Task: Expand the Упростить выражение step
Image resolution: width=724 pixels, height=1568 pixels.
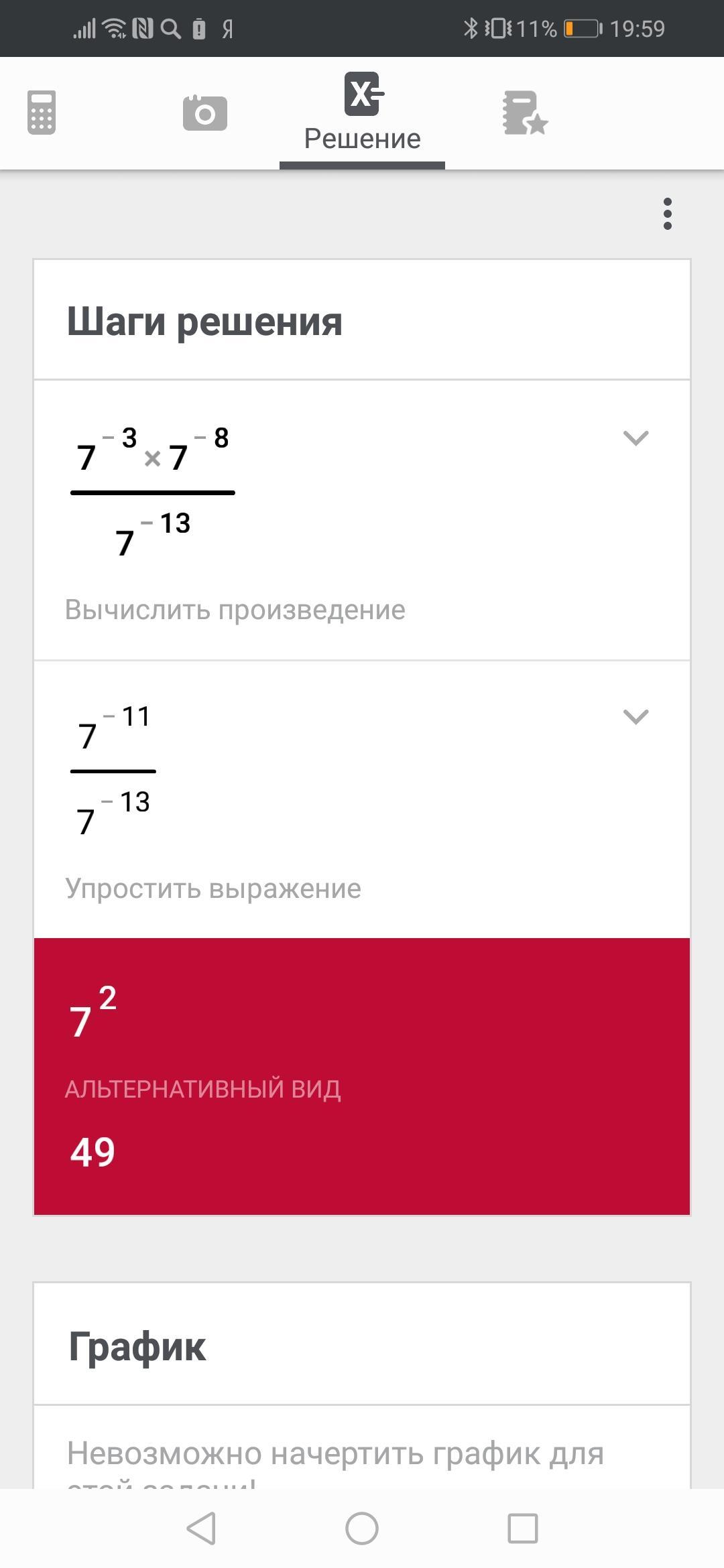Action: pos(636,717)
